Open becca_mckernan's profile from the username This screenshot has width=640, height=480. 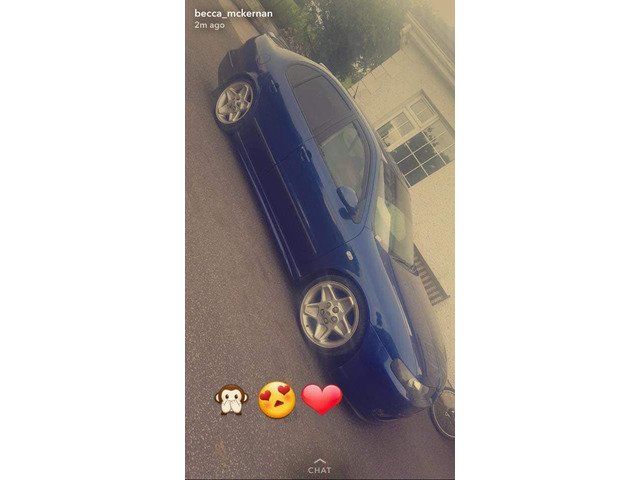tap(232, 12)
